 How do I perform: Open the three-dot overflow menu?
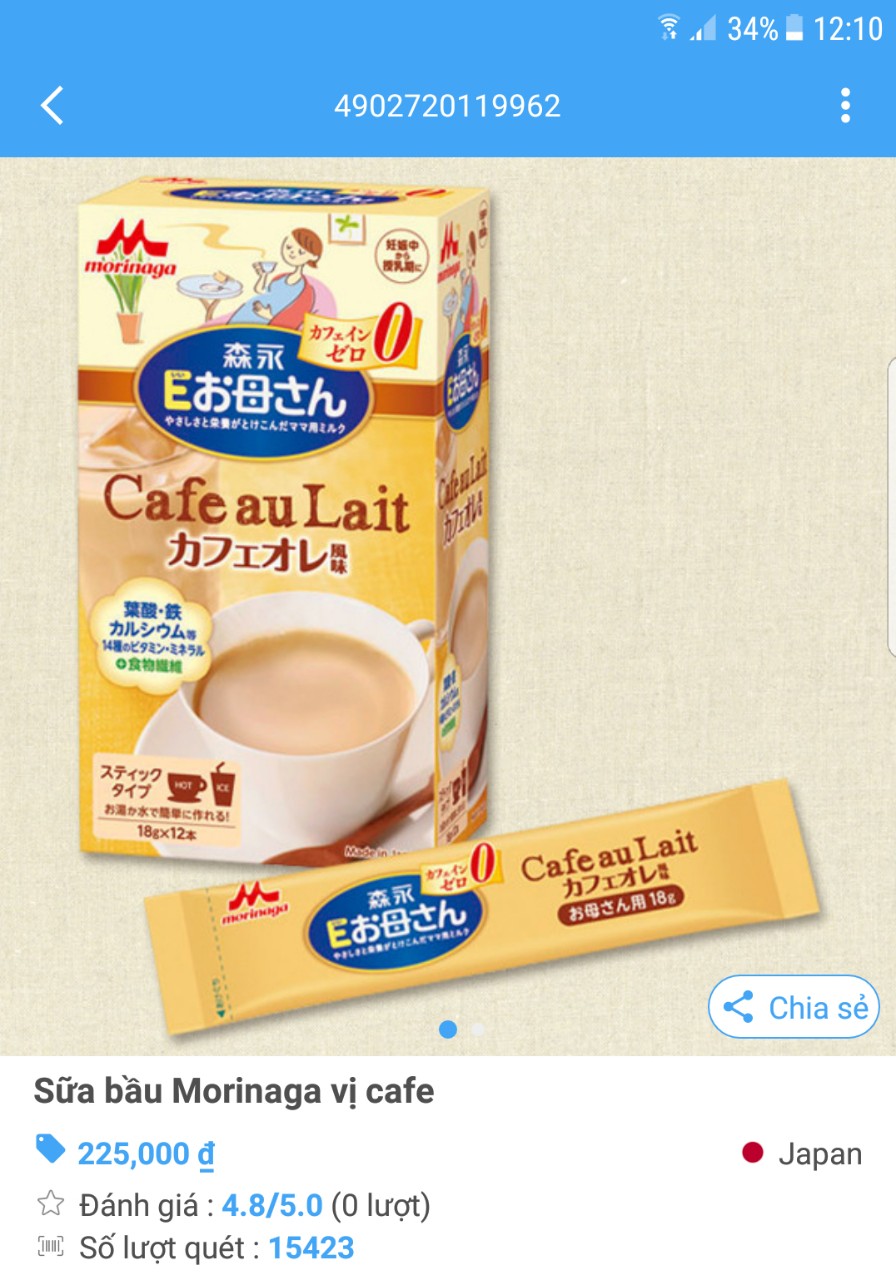[845, 106]
